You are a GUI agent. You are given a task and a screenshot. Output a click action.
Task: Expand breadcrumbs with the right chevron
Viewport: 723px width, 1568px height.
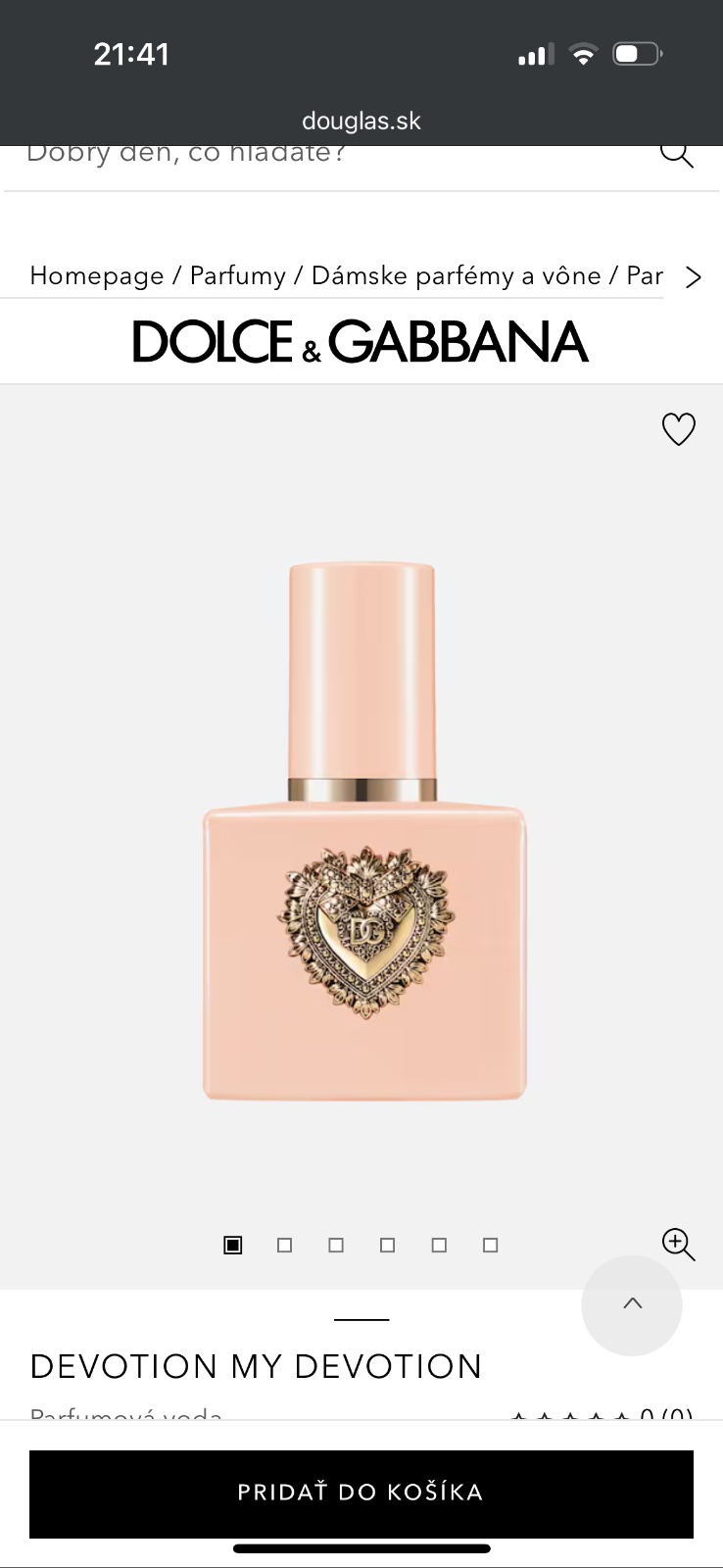pyautogui.click(x=694, y=277)
